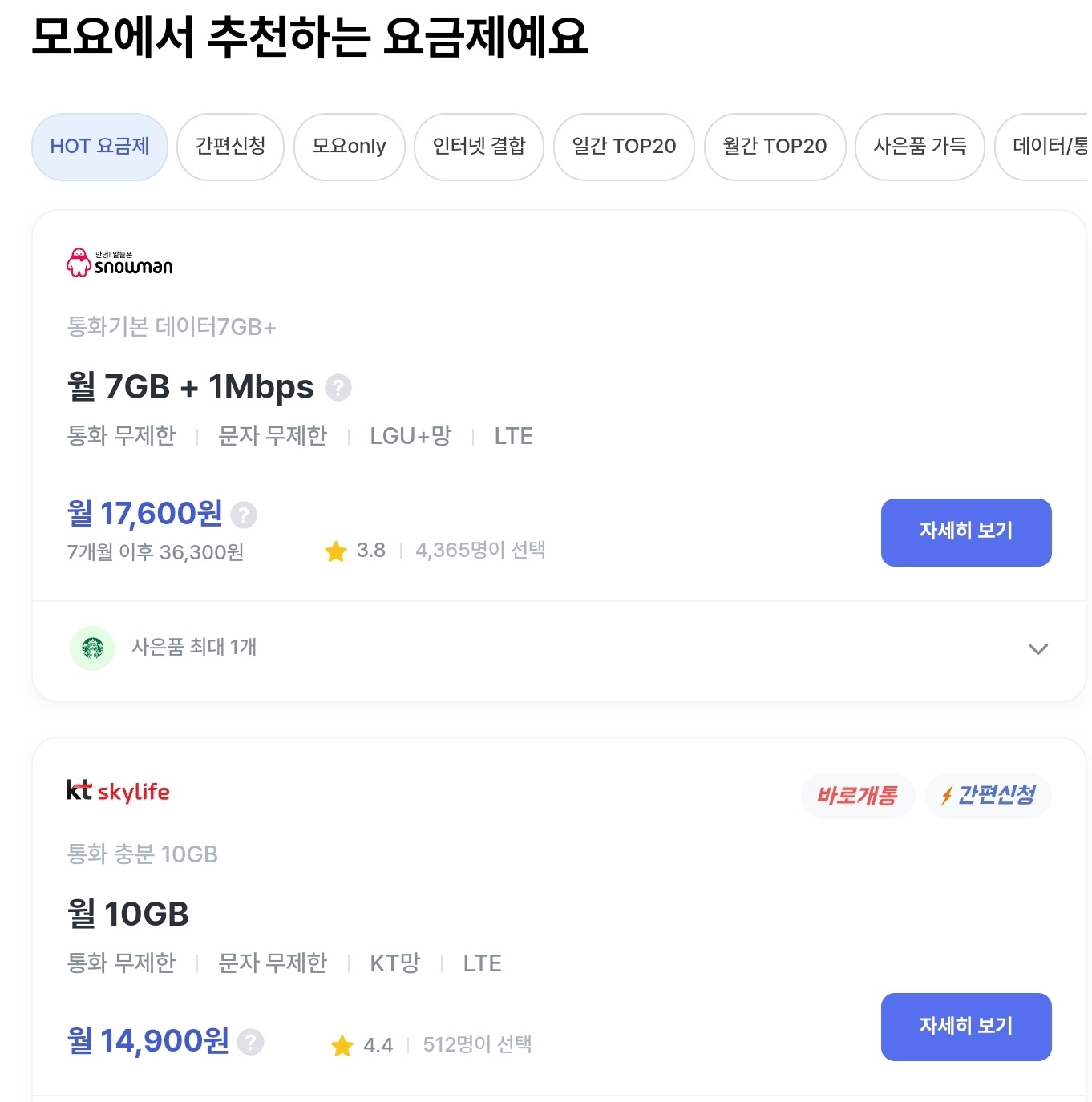Image resolution: width=1092 pixels, height=1102 pixels.
Task: Enable the 간편신청 filter chip
Action: tap(230, 147)
